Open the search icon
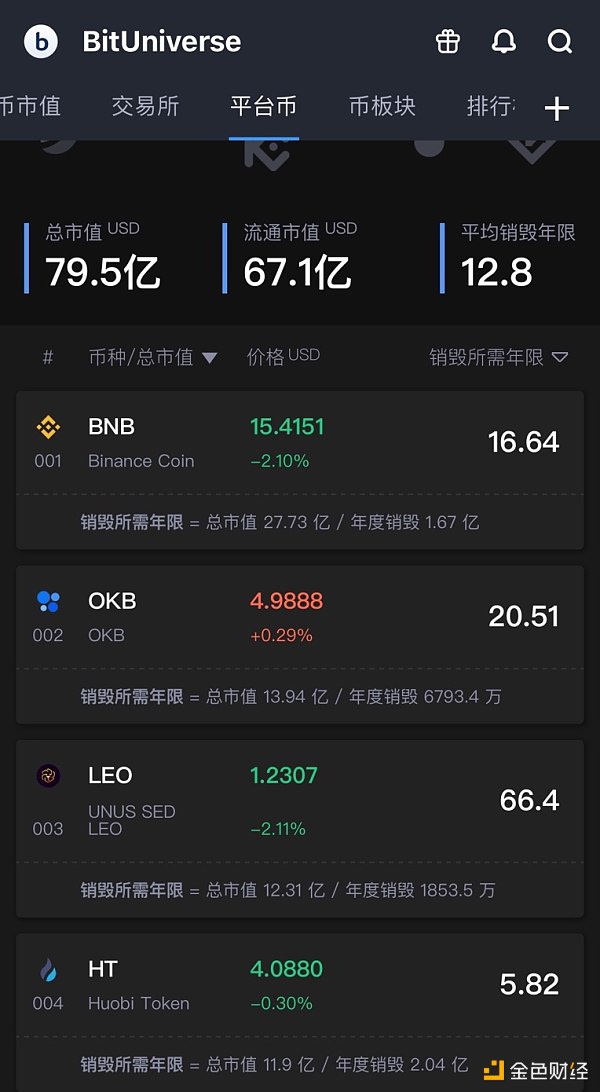Viewport: 600px width, 1092px height. click(560, 41)
